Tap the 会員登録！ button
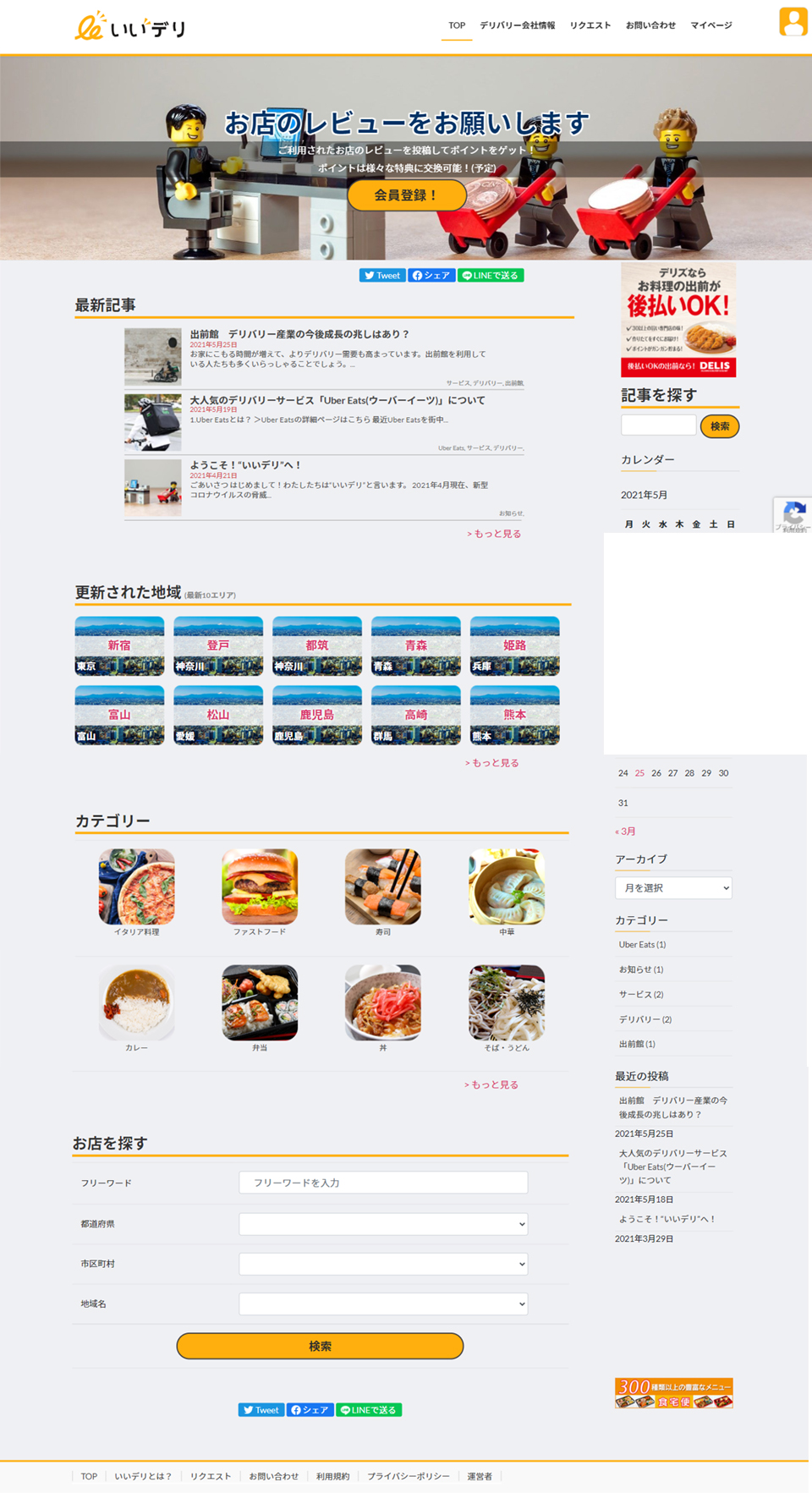Viewport: 812px width, 1493px height. point(406,195)
